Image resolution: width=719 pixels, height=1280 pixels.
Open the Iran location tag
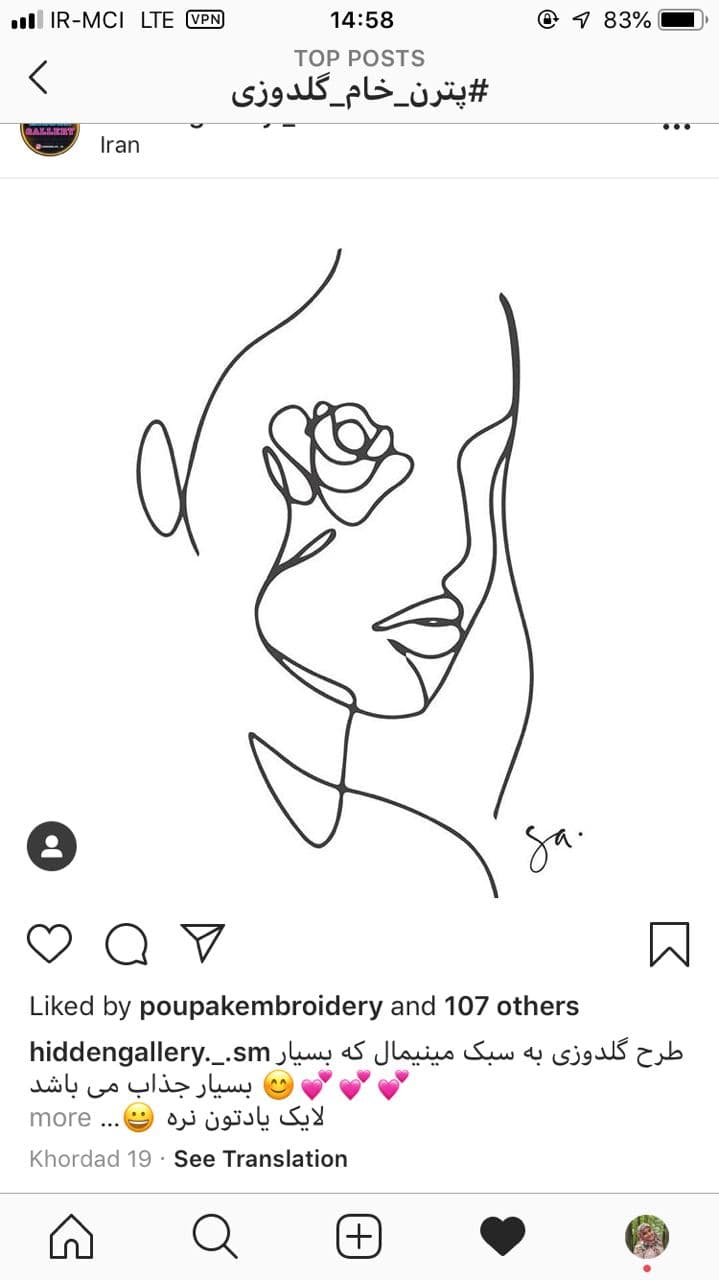(119, 145)
